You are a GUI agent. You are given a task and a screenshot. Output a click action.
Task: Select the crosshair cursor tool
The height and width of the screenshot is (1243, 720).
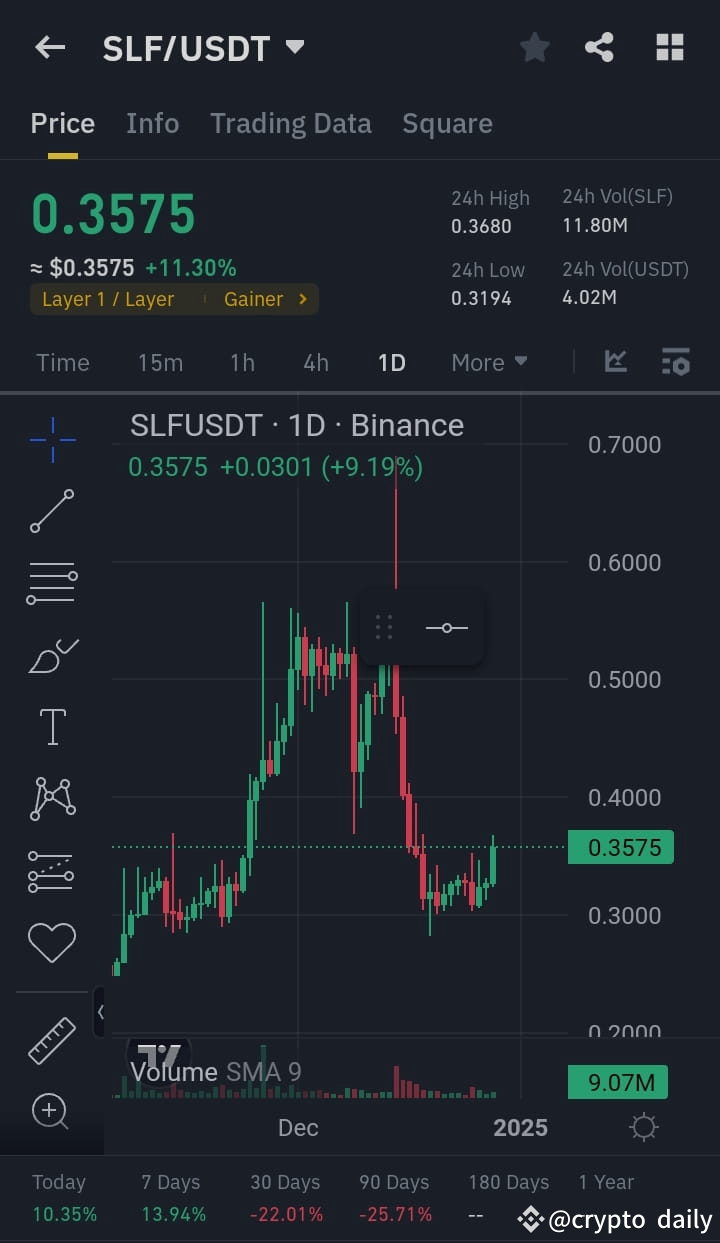tap(52, 440)
